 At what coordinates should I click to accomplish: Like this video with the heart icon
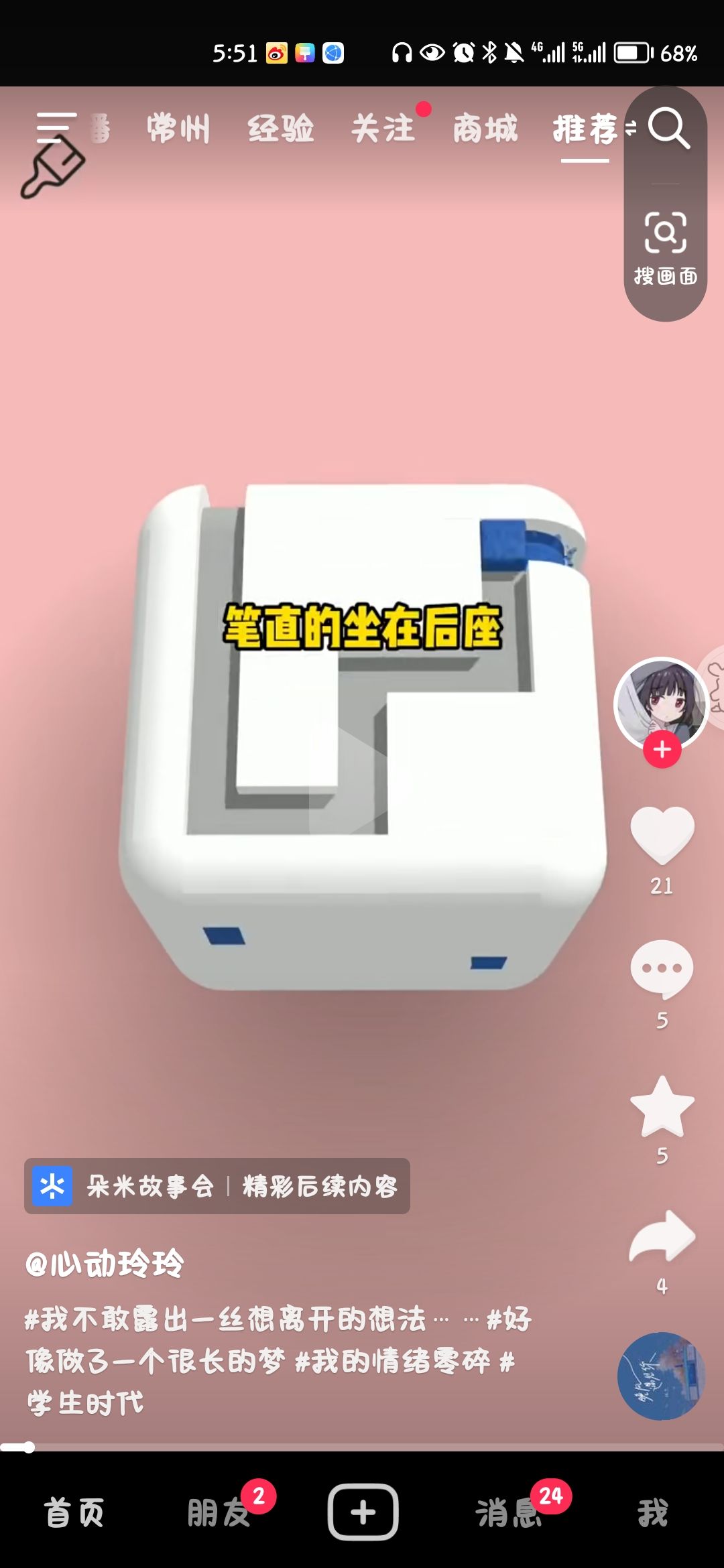pyautogui.click(x=662, y=834)
